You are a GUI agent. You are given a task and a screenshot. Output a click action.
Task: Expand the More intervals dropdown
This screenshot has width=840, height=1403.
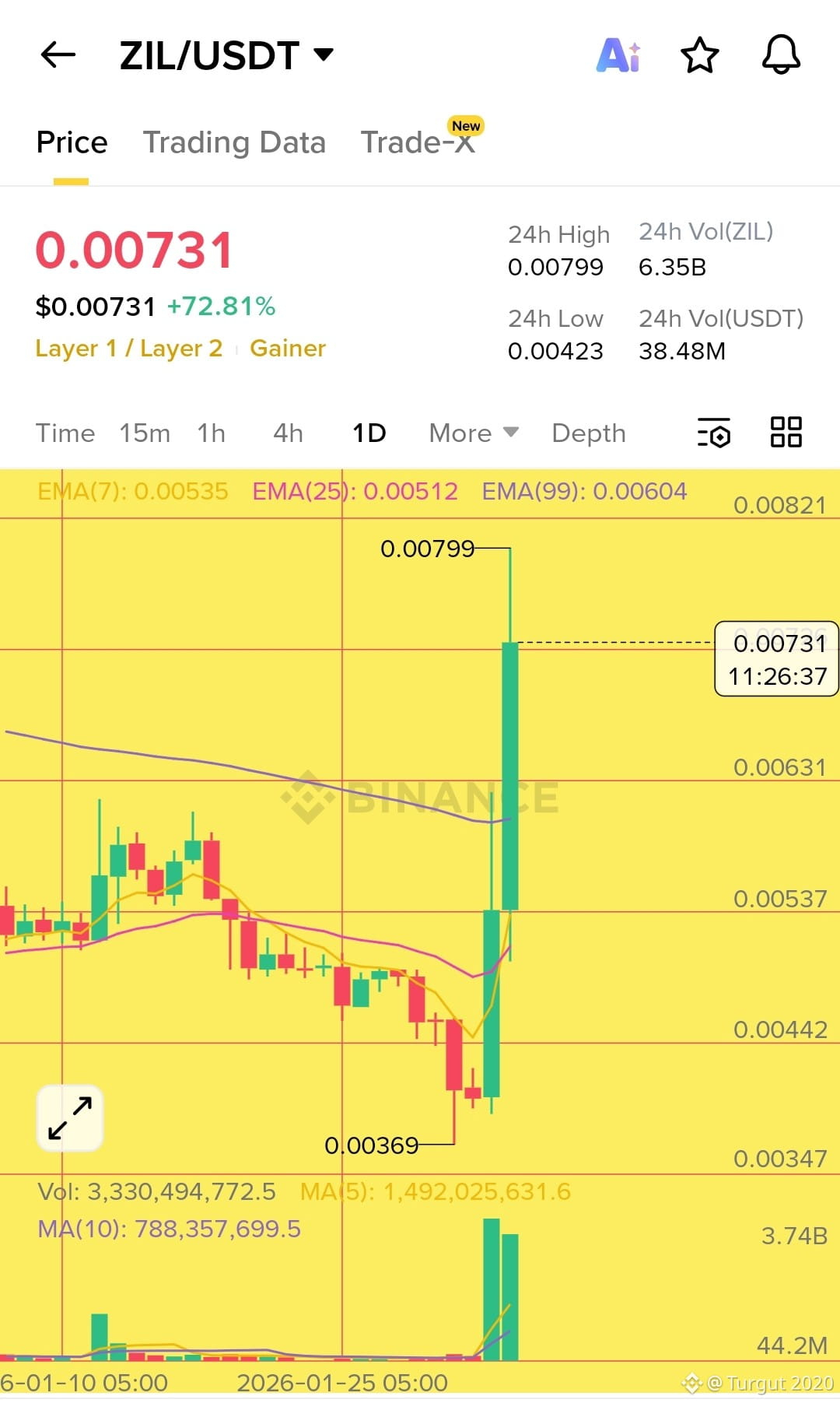[473, 433]
